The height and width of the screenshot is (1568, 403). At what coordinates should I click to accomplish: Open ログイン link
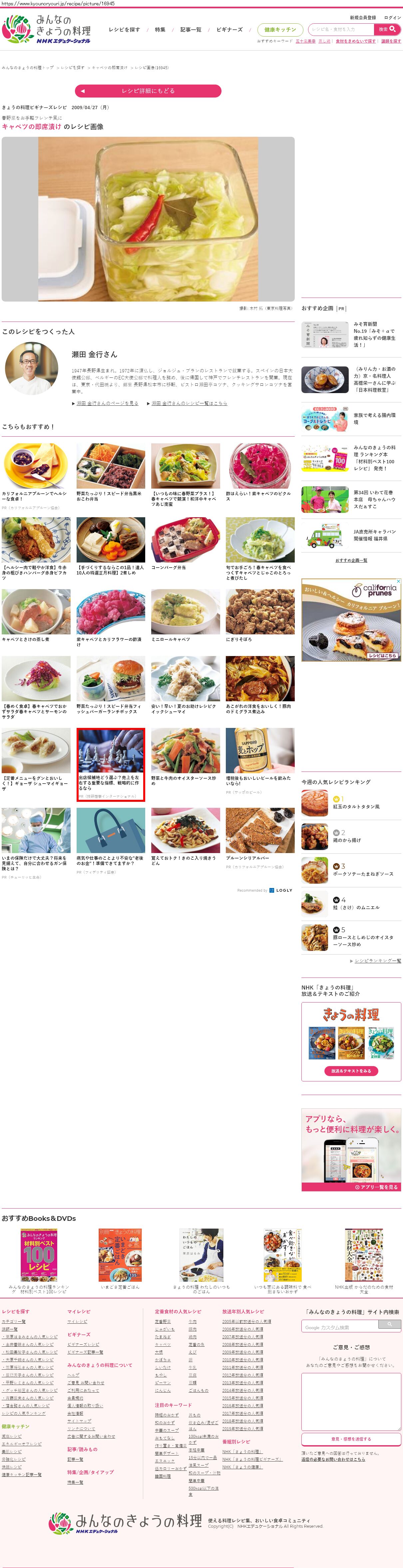392,18
